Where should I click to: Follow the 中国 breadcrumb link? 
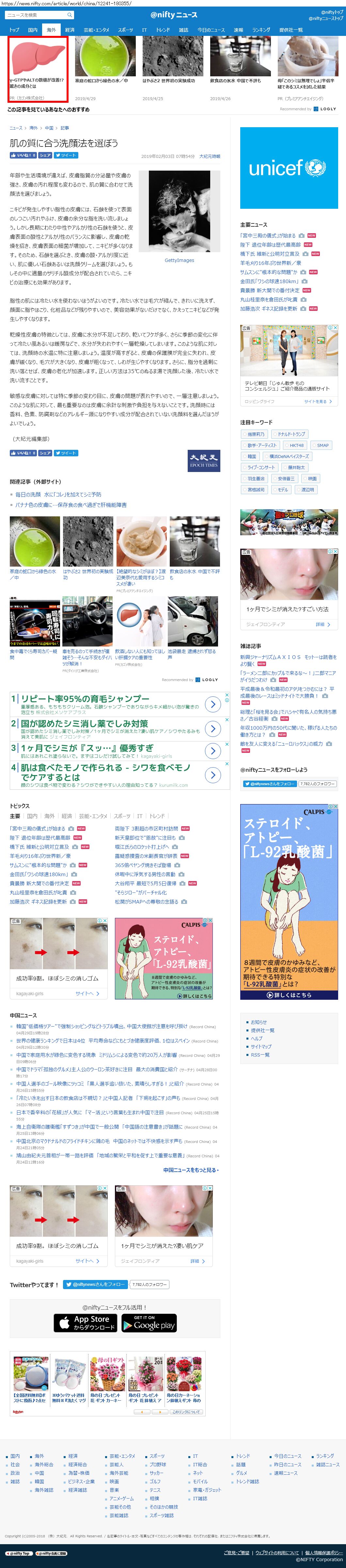click(49, 129)
